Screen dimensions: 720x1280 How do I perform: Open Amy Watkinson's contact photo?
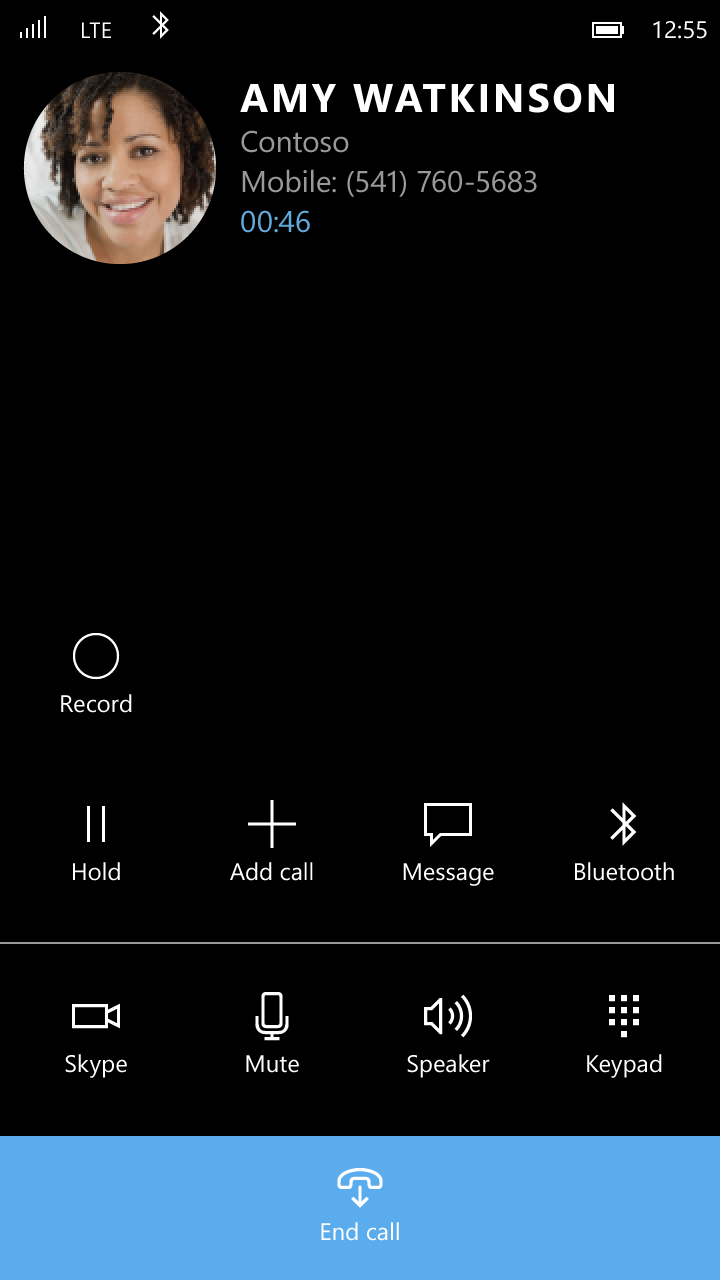click(120, 168)
